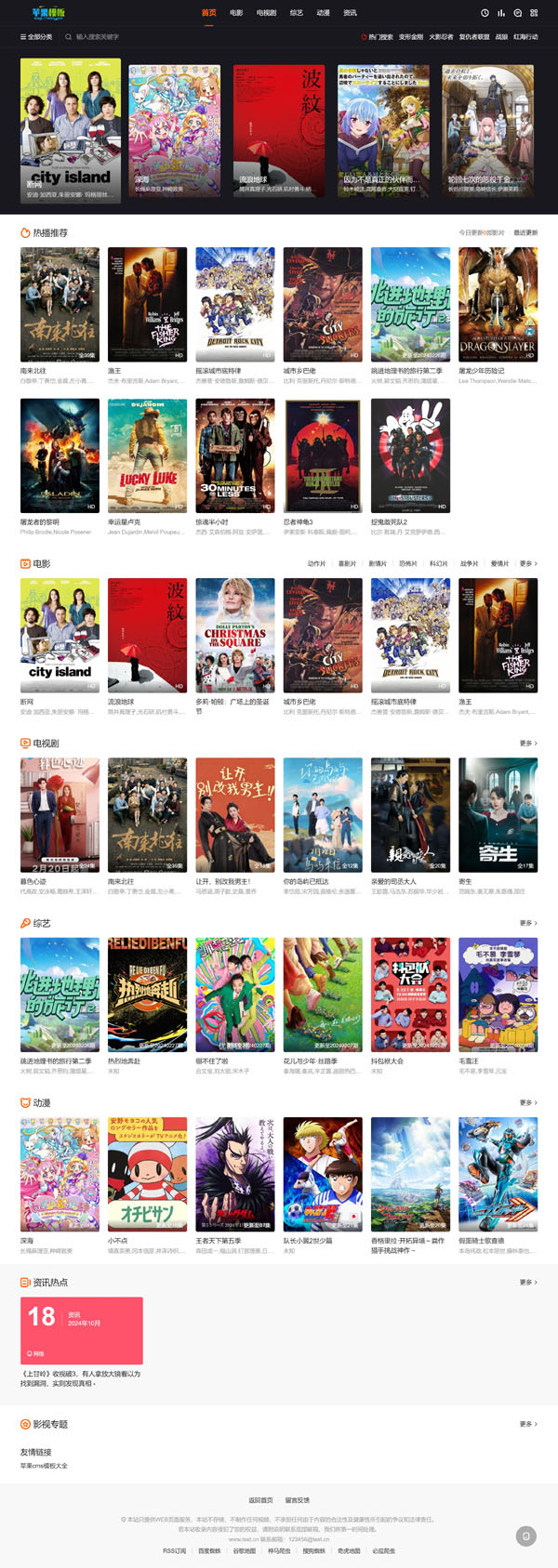Switch to the 电影 tab in the top nav
This screenshot has height=1568, width=558.
(236, 13)
